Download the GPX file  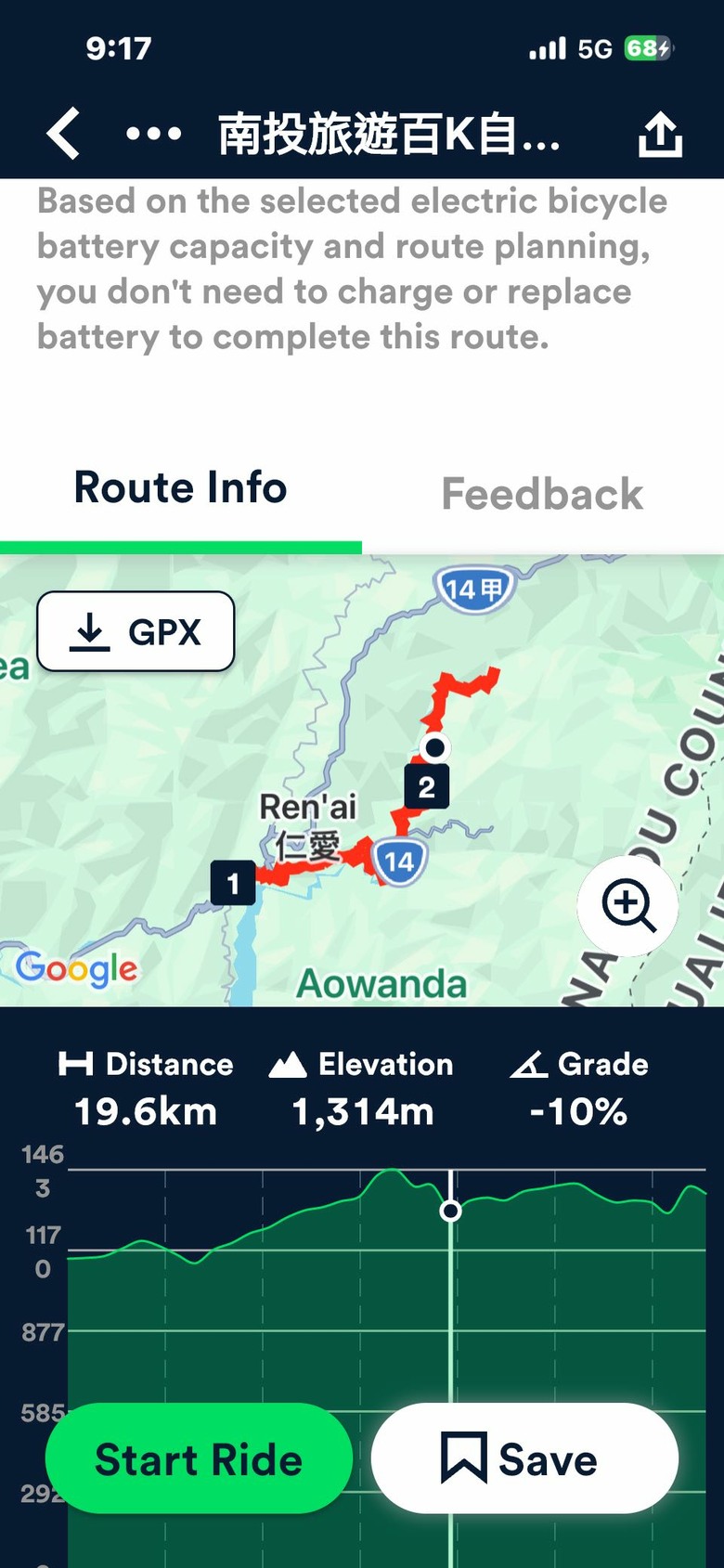click(136, 631)
